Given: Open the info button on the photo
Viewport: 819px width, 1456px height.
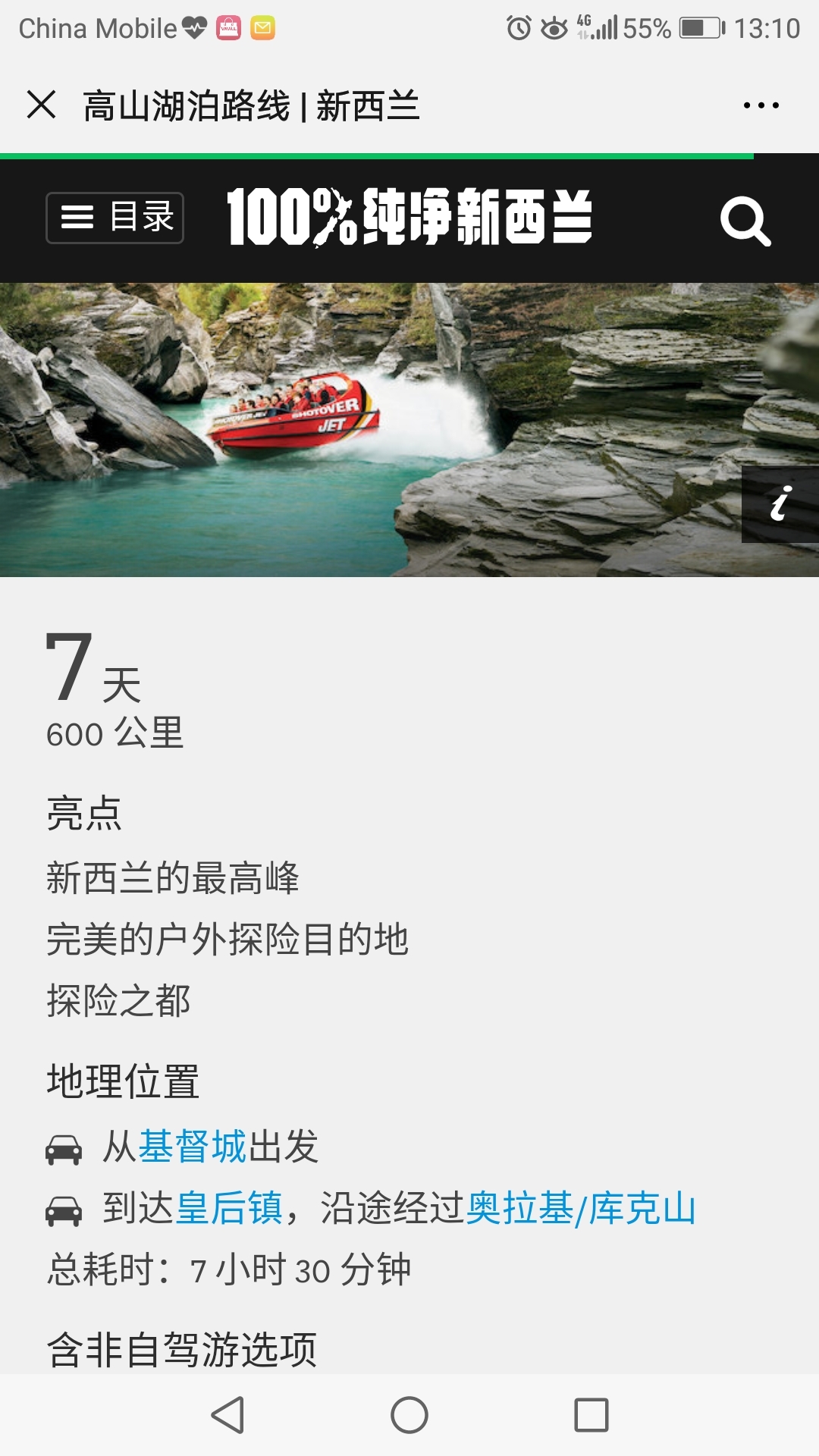Looking at the screenshot, I should [780, 504].
